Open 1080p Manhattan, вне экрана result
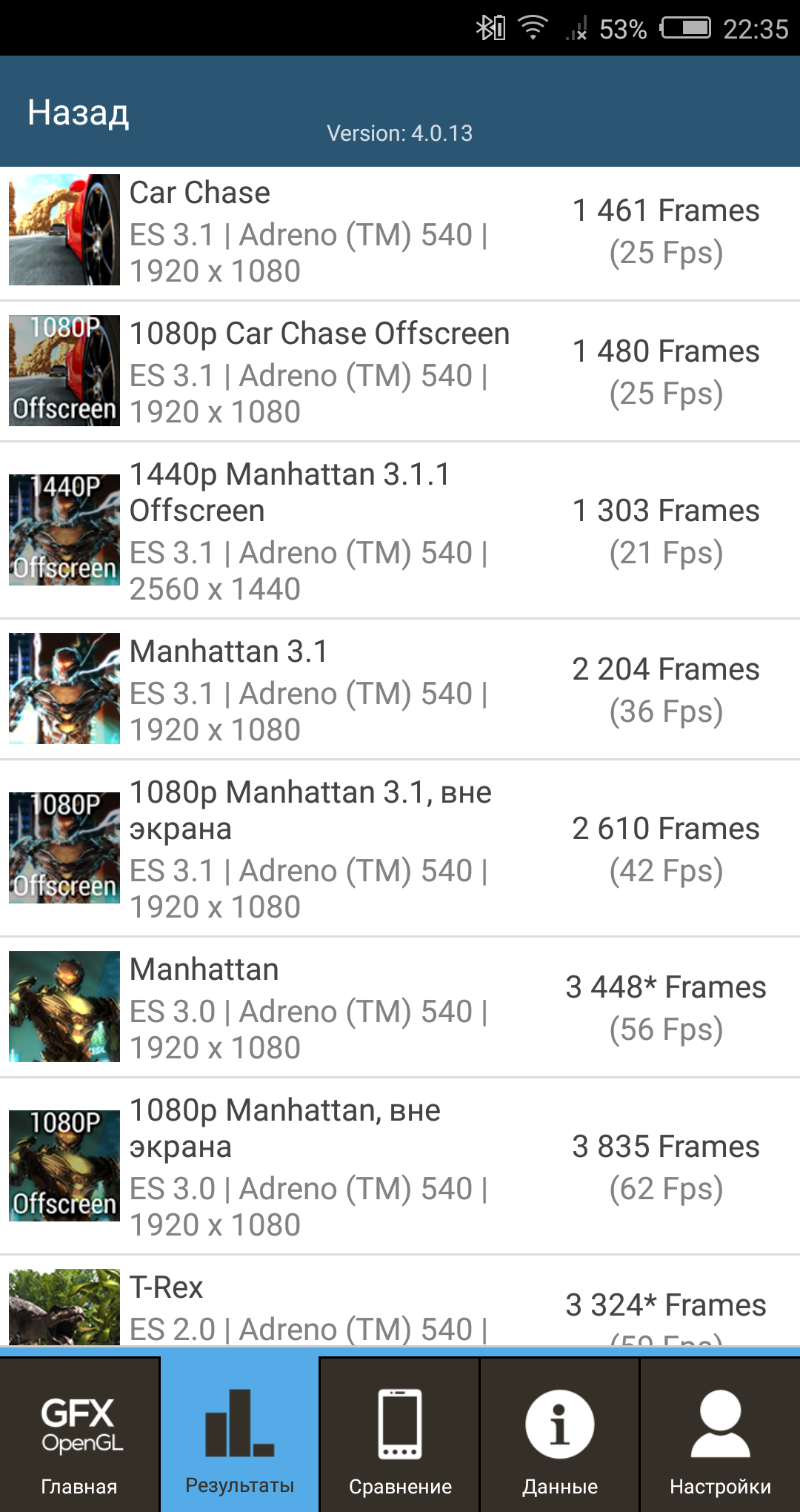 pyautogui.click(x=400, y=1167)
